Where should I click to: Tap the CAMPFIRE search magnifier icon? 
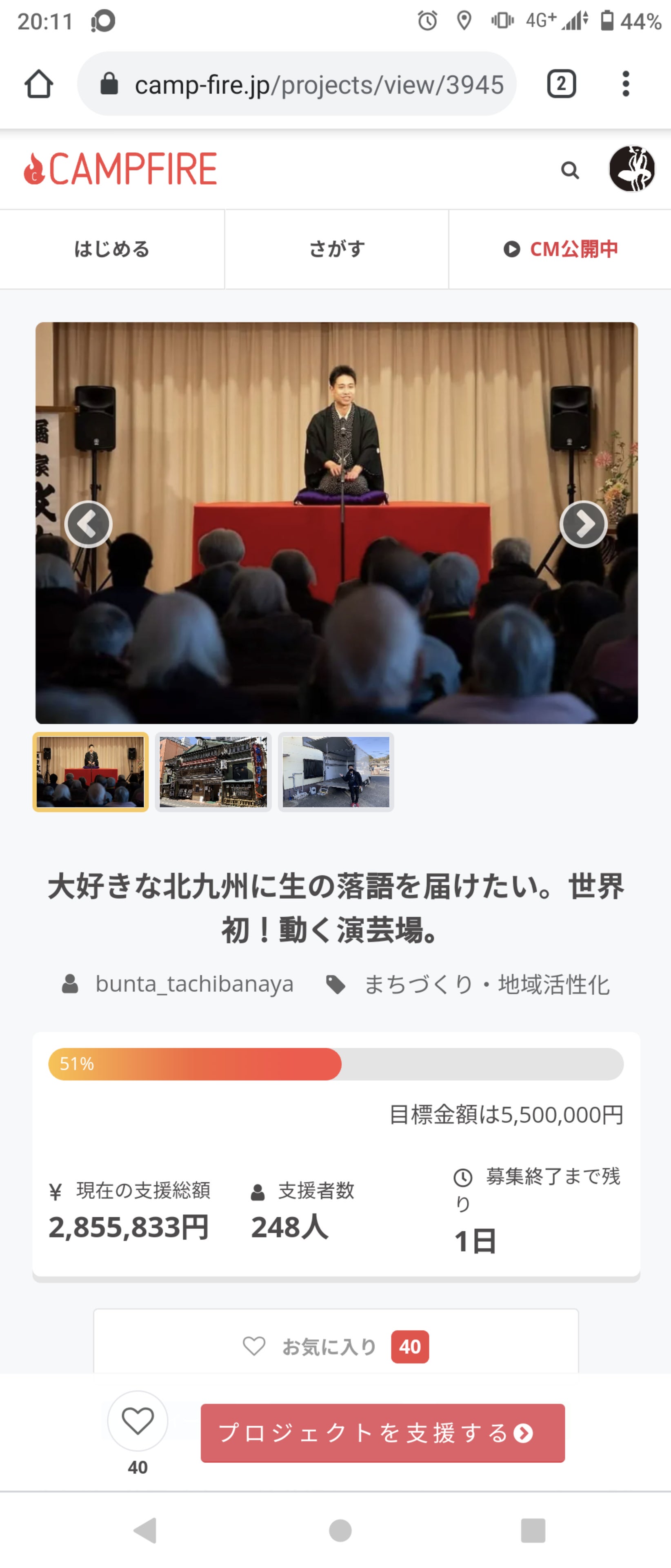tap(569, 170)
